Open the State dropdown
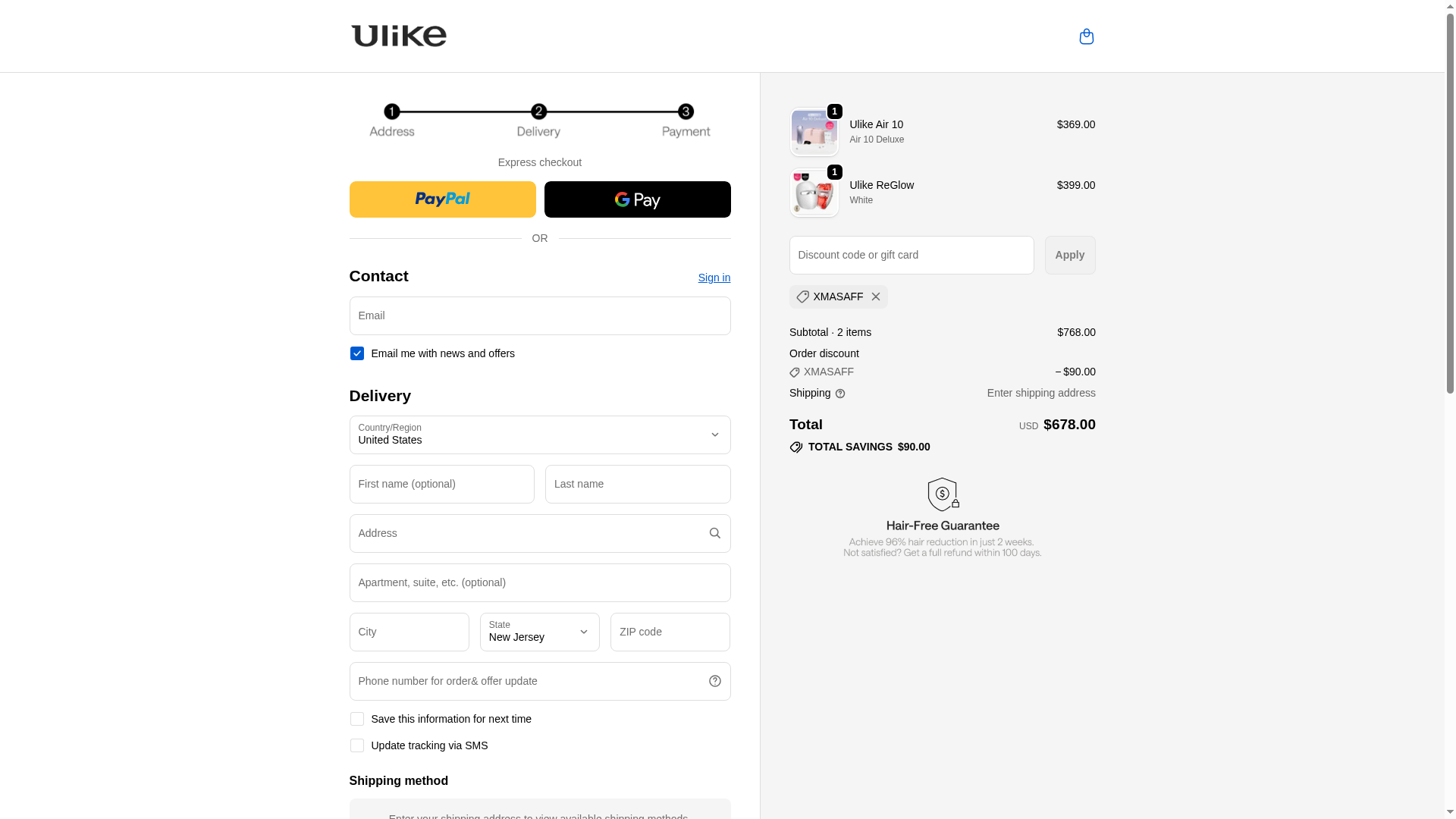 click(539, 632)
